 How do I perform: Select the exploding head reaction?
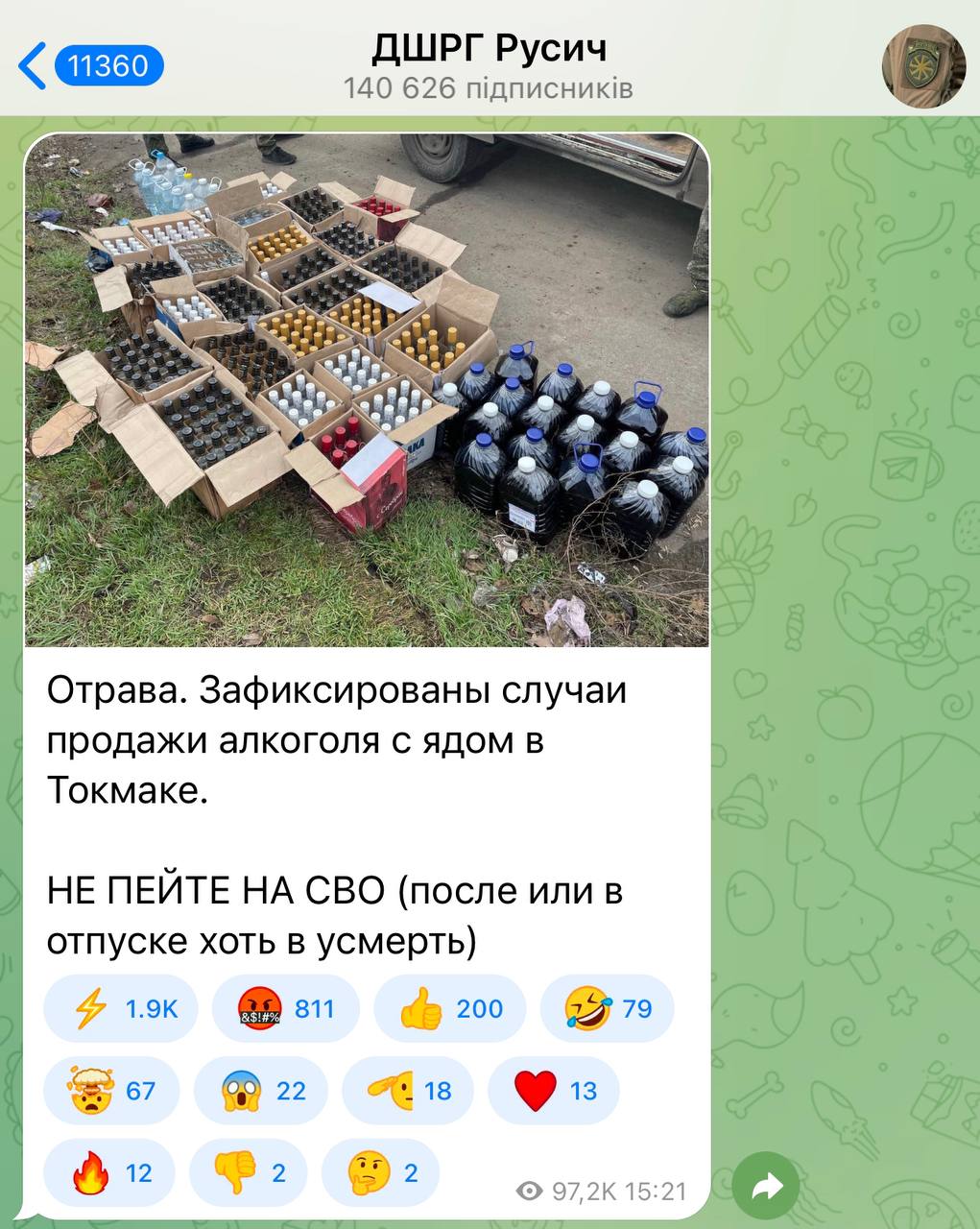[x=111, y=1091]
